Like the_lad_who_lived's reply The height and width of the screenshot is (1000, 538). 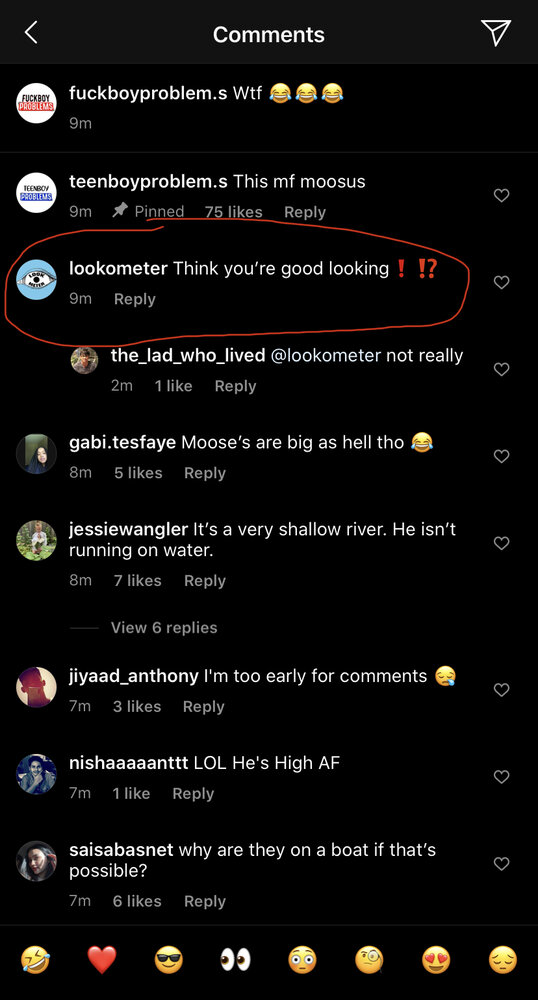502,369
